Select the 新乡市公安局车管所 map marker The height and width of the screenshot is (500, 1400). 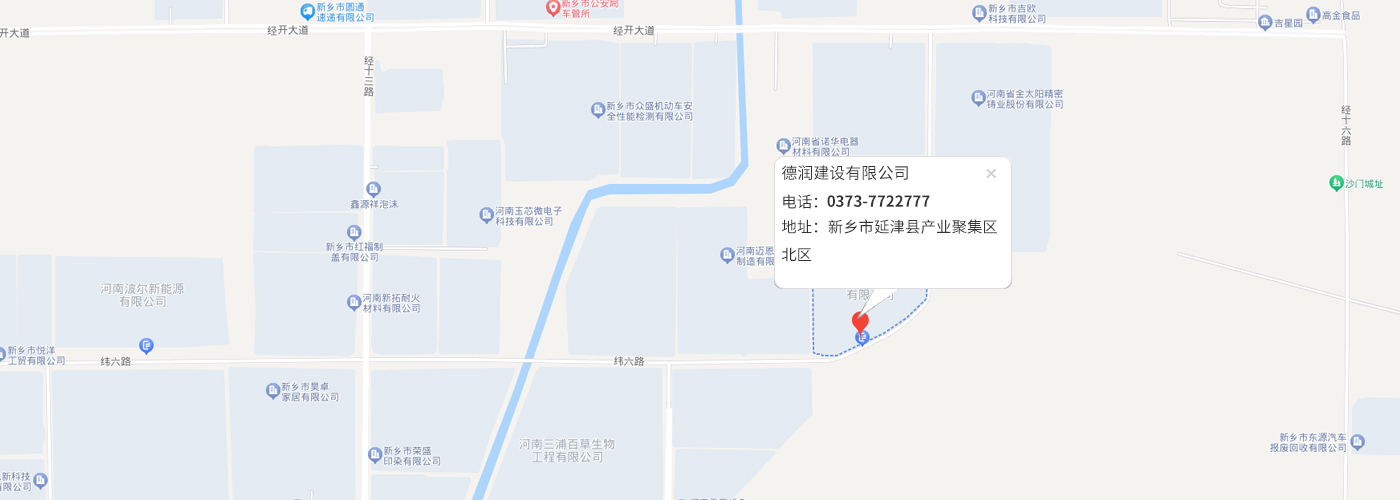[553, 8]
